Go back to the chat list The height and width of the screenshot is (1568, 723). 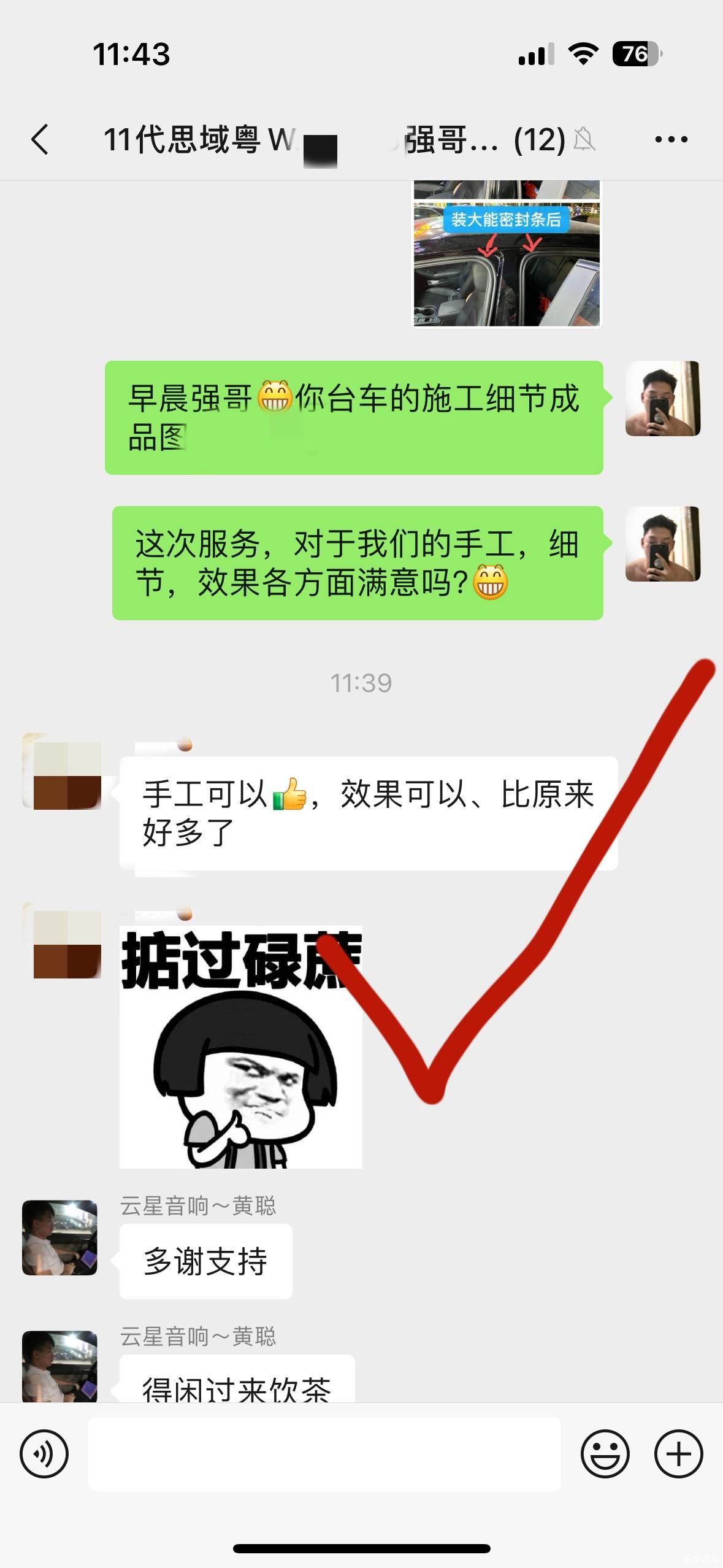click(x=40, y=139)
